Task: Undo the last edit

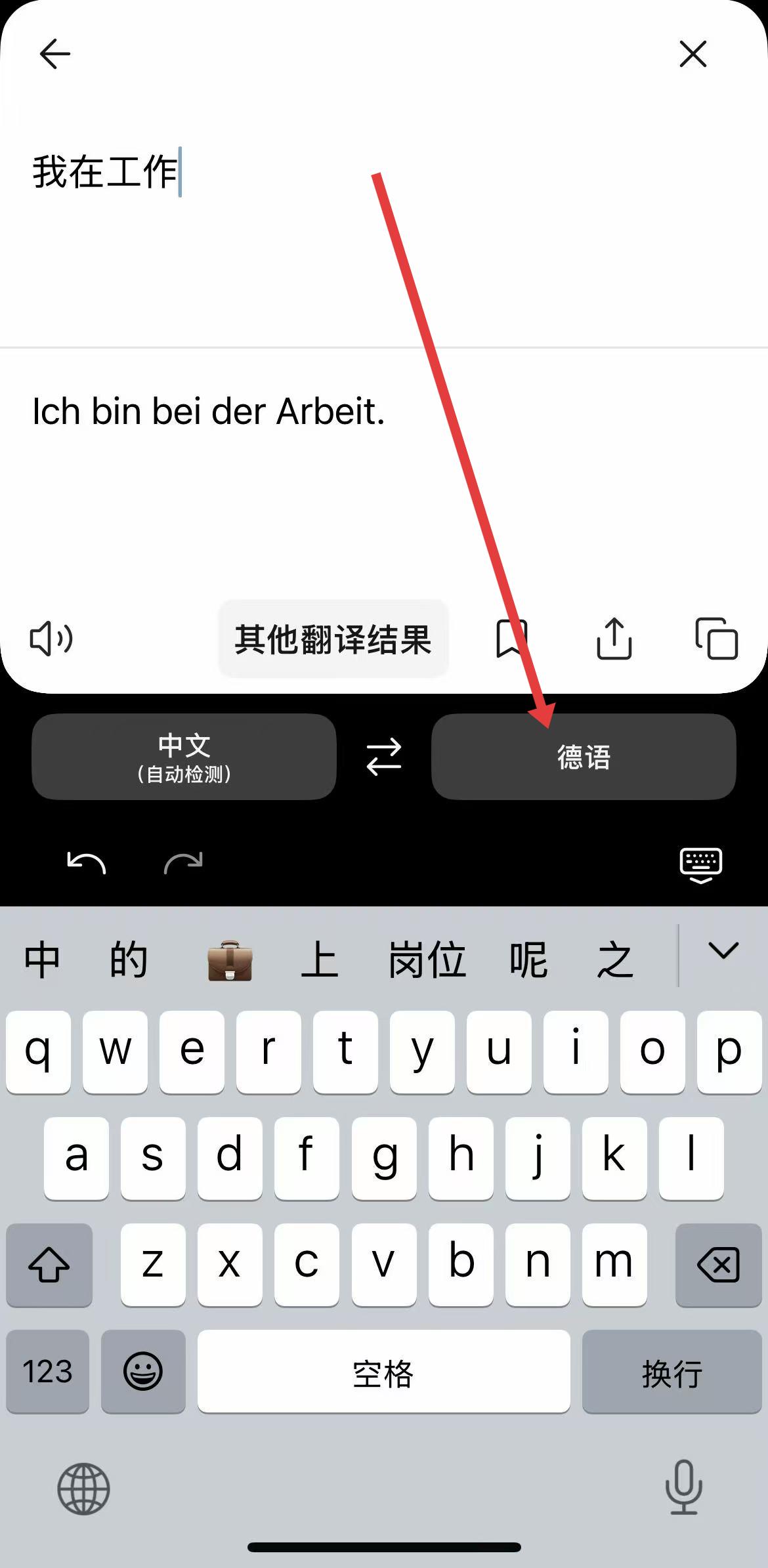Action: pos(87,862)
